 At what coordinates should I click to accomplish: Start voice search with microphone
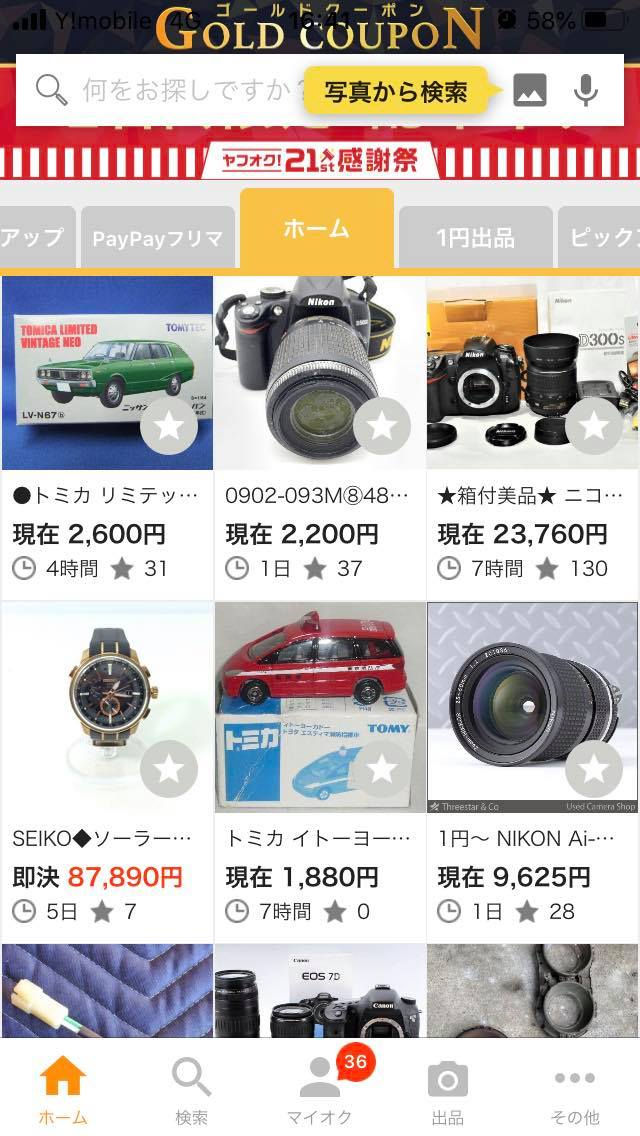point(586,91)
